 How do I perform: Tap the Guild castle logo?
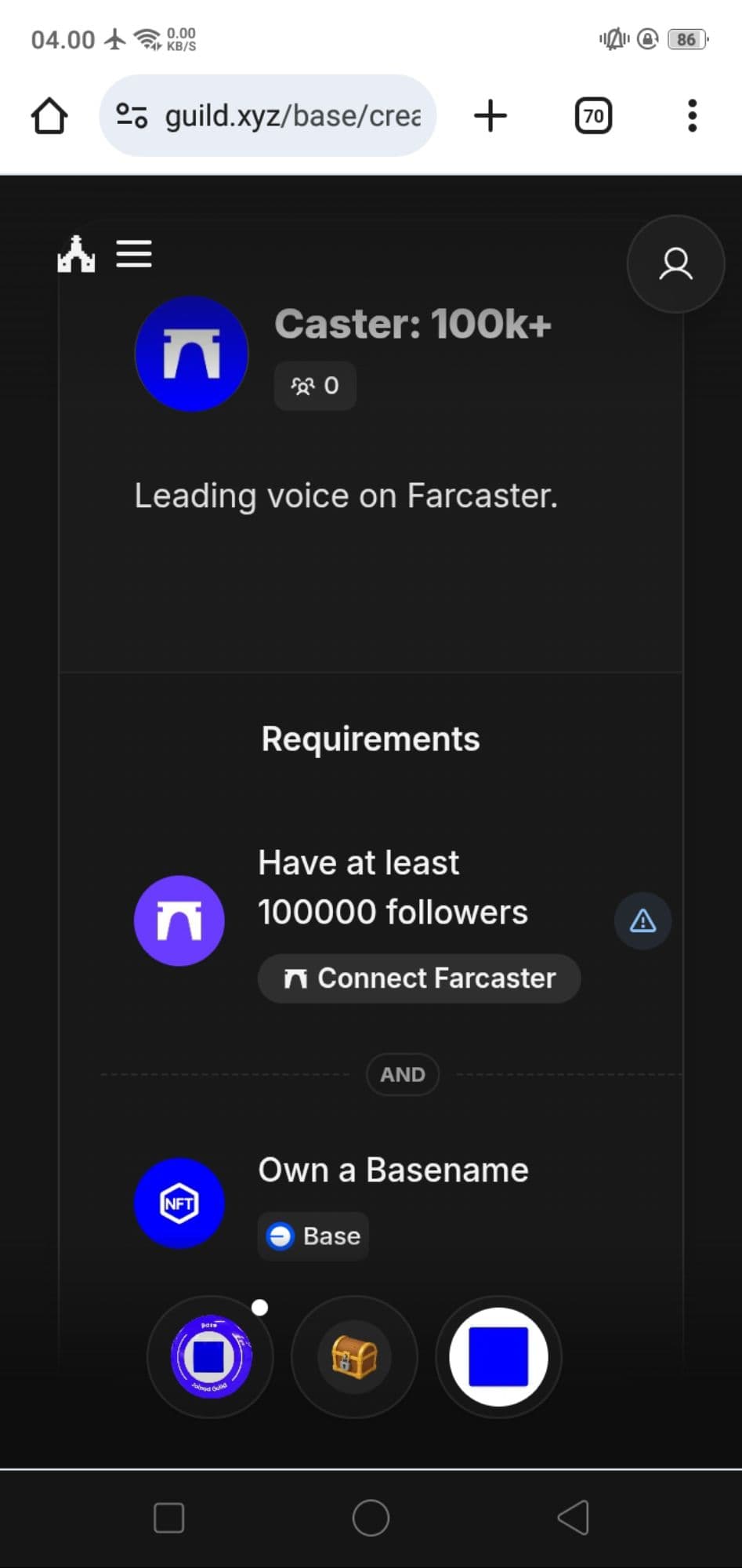[76, 254]
